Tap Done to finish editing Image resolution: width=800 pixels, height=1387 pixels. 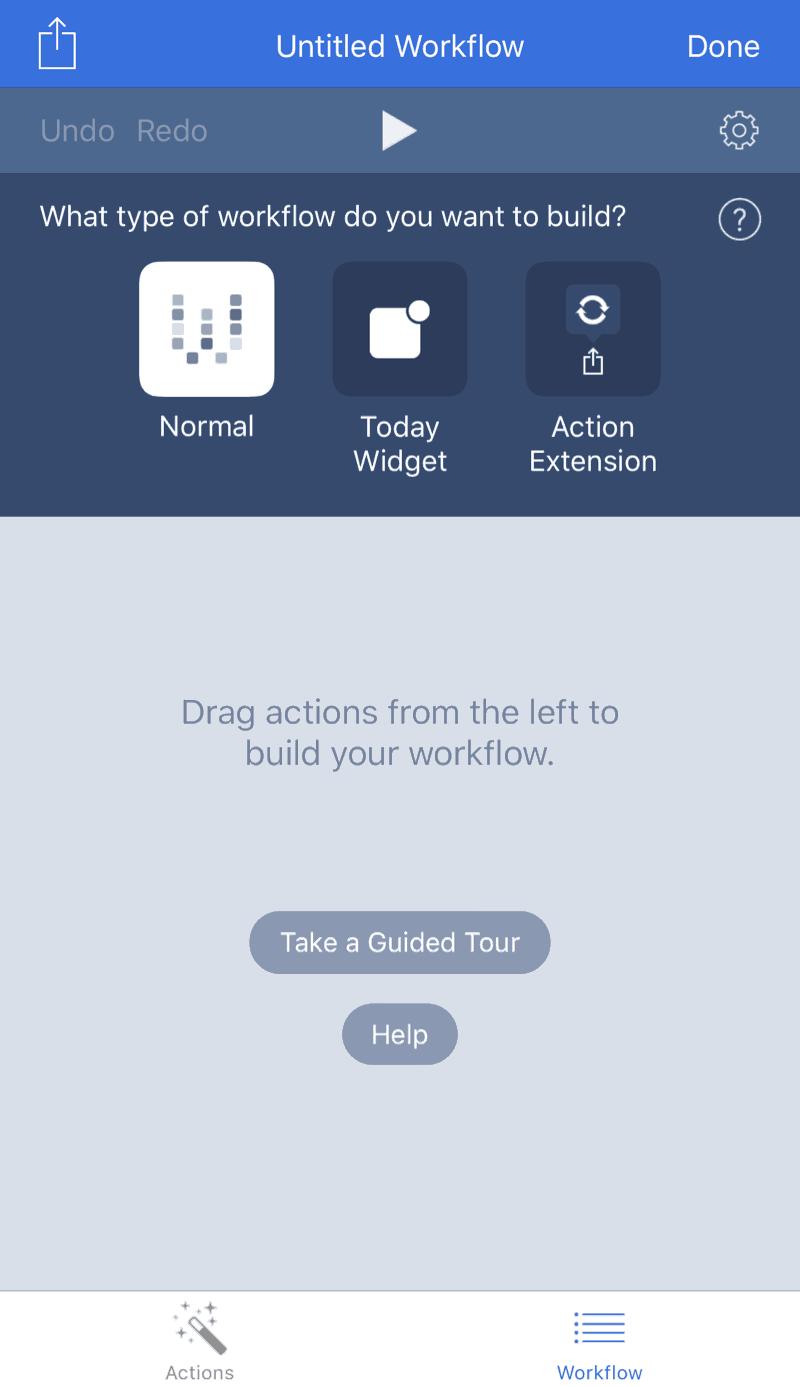click(x=722, y=45)
